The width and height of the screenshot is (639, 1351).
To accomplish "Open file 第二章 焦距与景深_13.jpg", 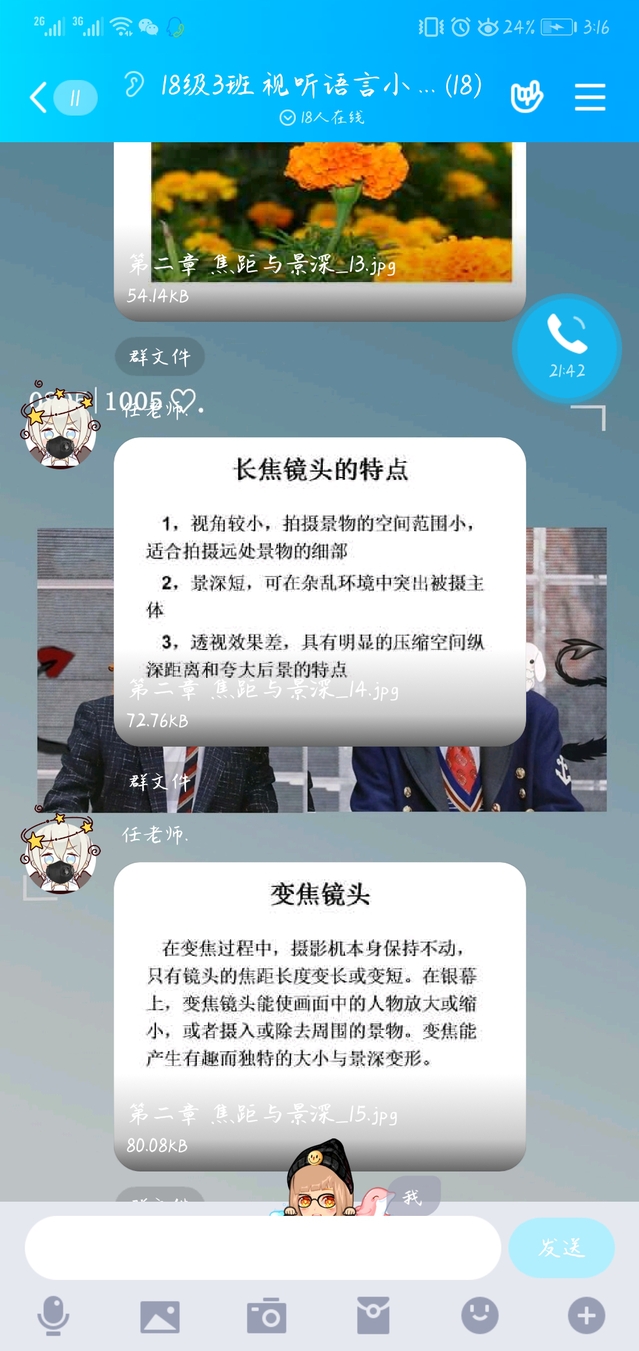I will pyautogui.click(x=320, y=230).
